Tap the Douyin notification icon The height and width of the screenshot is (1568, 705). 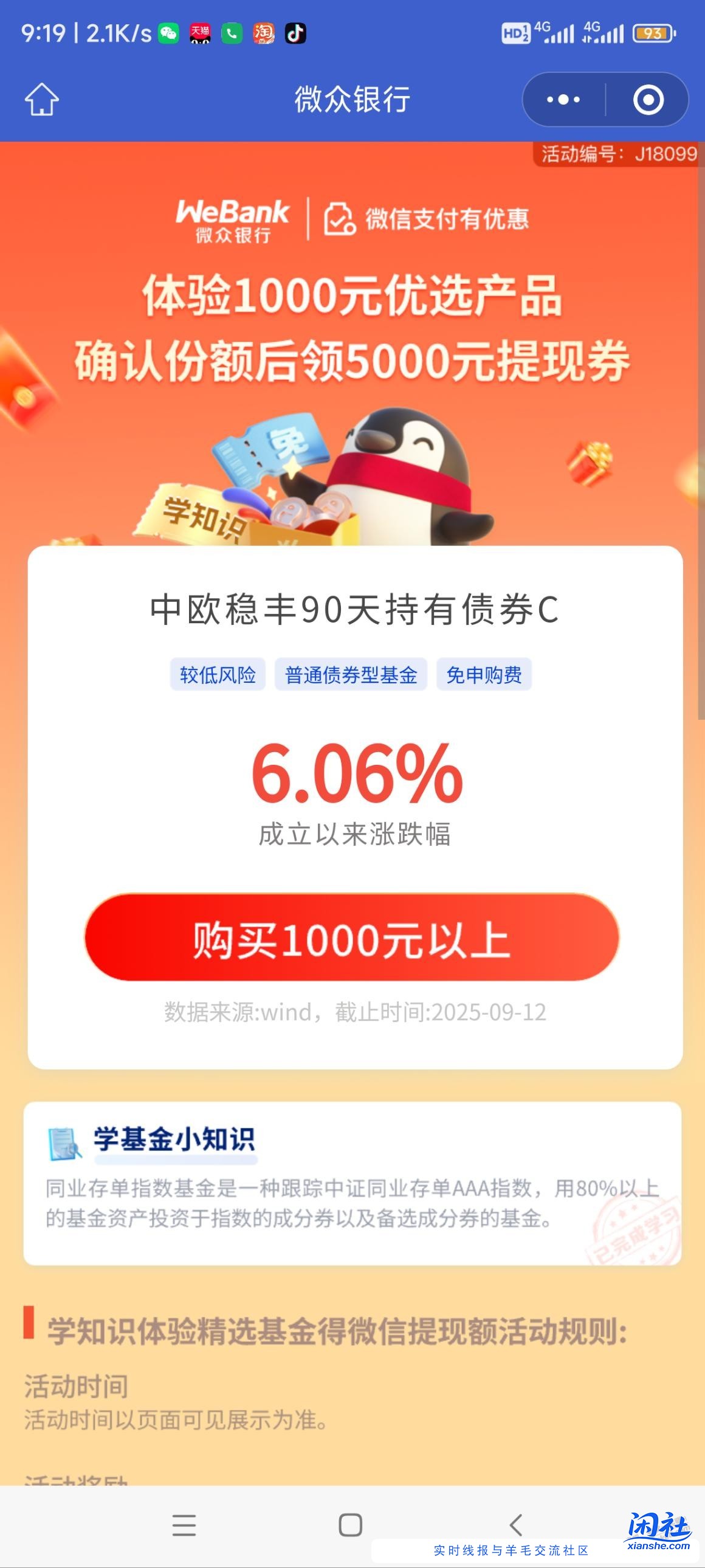pos(295,32)
